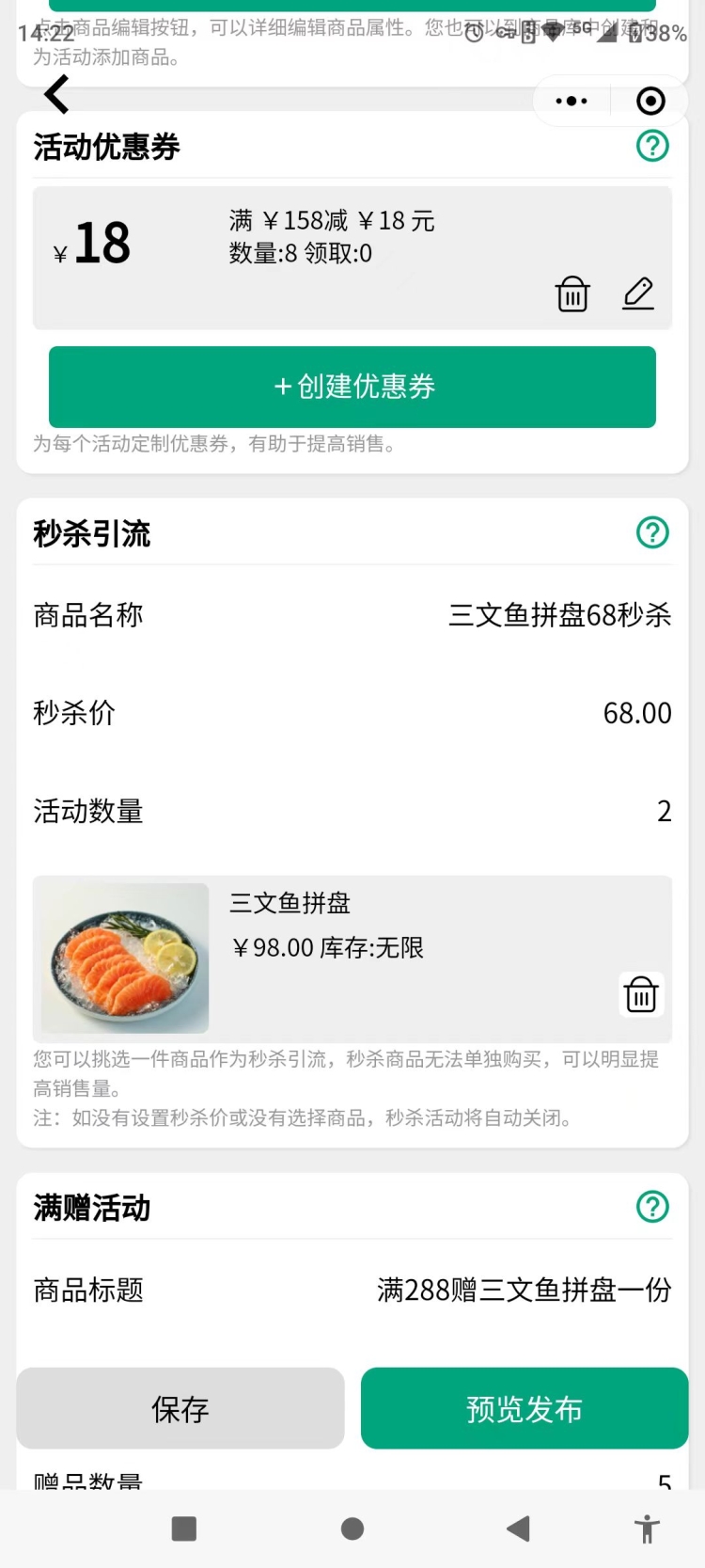Go to the system home screen
The width and height of the screenshot is (705, 1568).
pyautogui.click(x=352, y=1528)
